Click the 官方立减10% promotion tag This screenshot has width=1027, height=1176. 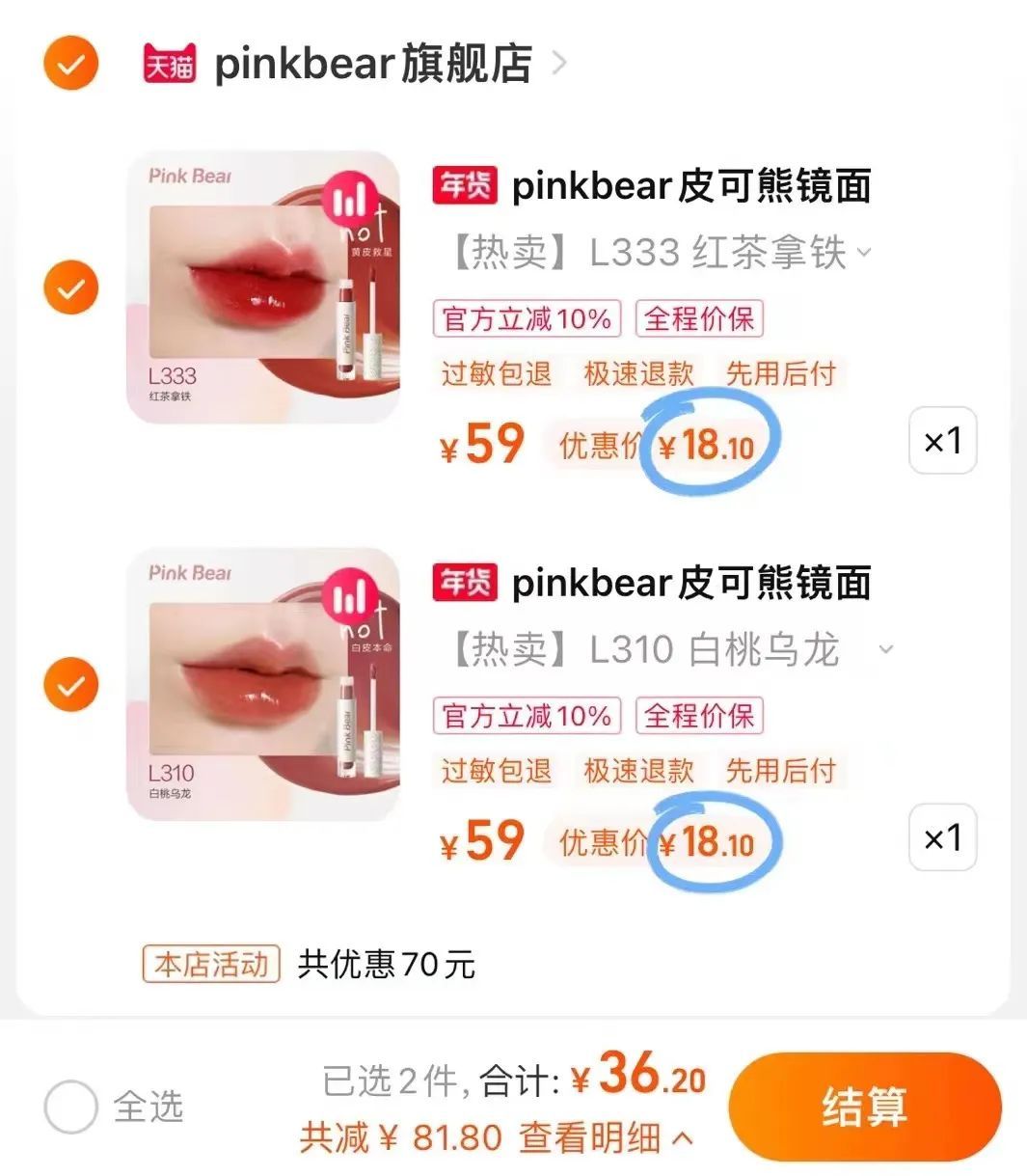click(x=527, y=318)
